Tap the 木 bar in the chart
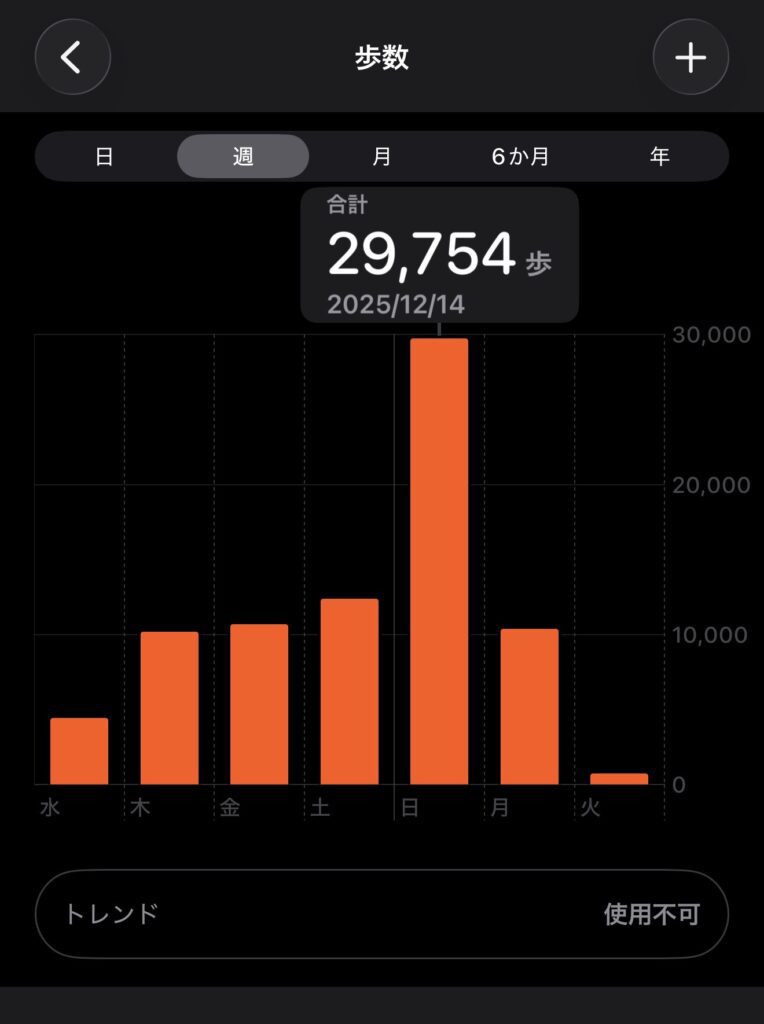 pos(169,708)
